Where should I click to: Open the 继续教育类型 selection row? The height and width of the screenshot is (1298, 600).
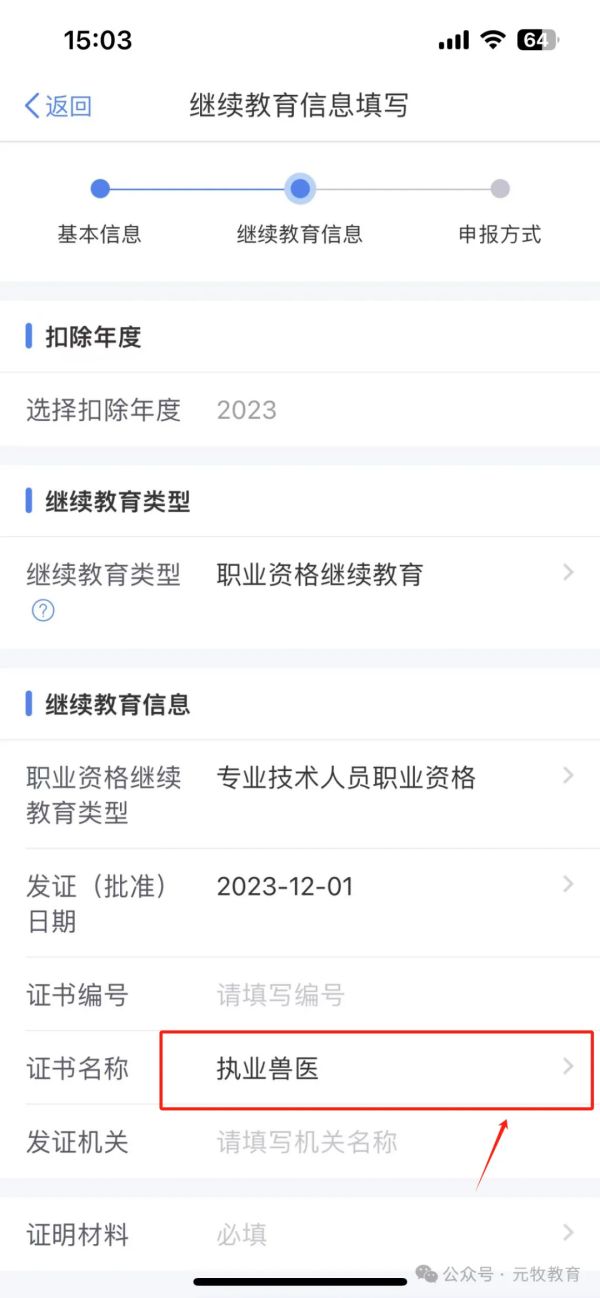click(300, 592)
